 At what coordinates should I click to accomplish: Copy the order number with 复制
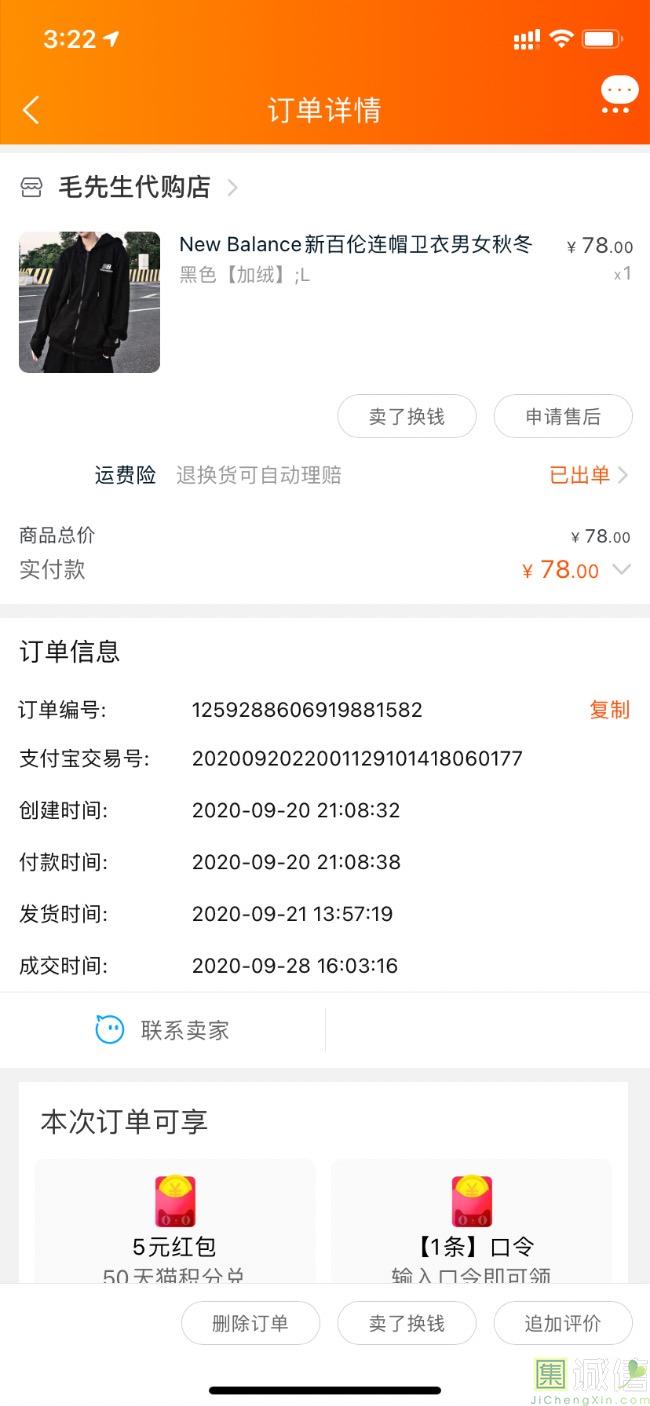coord(609,710)
